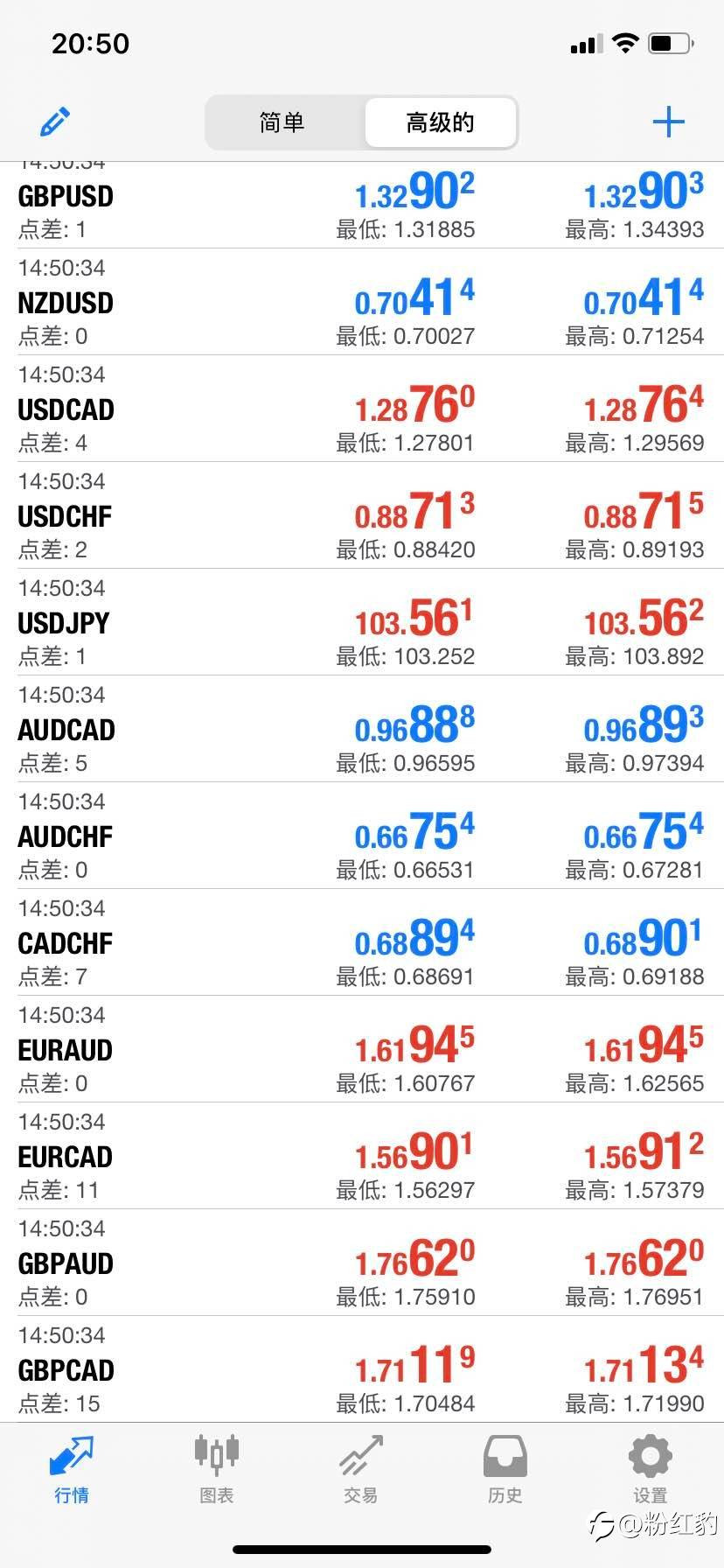The height and width of the screenshot is (1568, 724).
Task: Open the AUDCAD quote row
Action: pyautogui.click(x=362, y=729)
